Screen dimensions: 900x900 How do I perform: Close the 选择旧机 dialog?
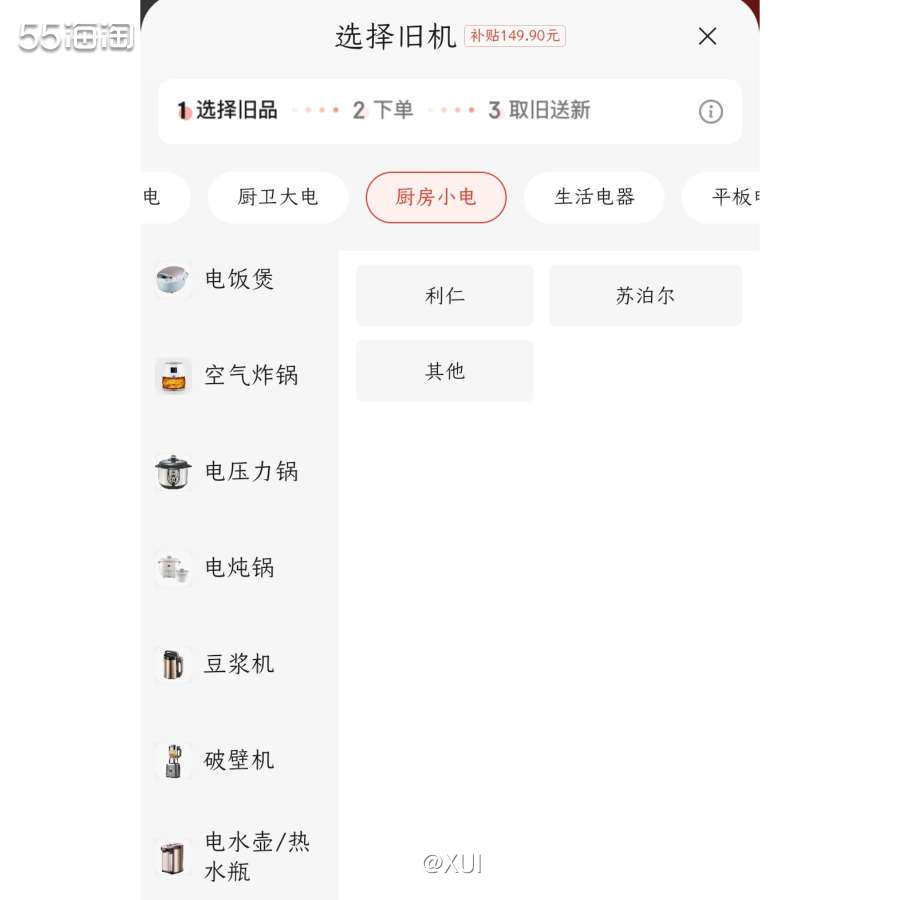click(x=707, y=37)
